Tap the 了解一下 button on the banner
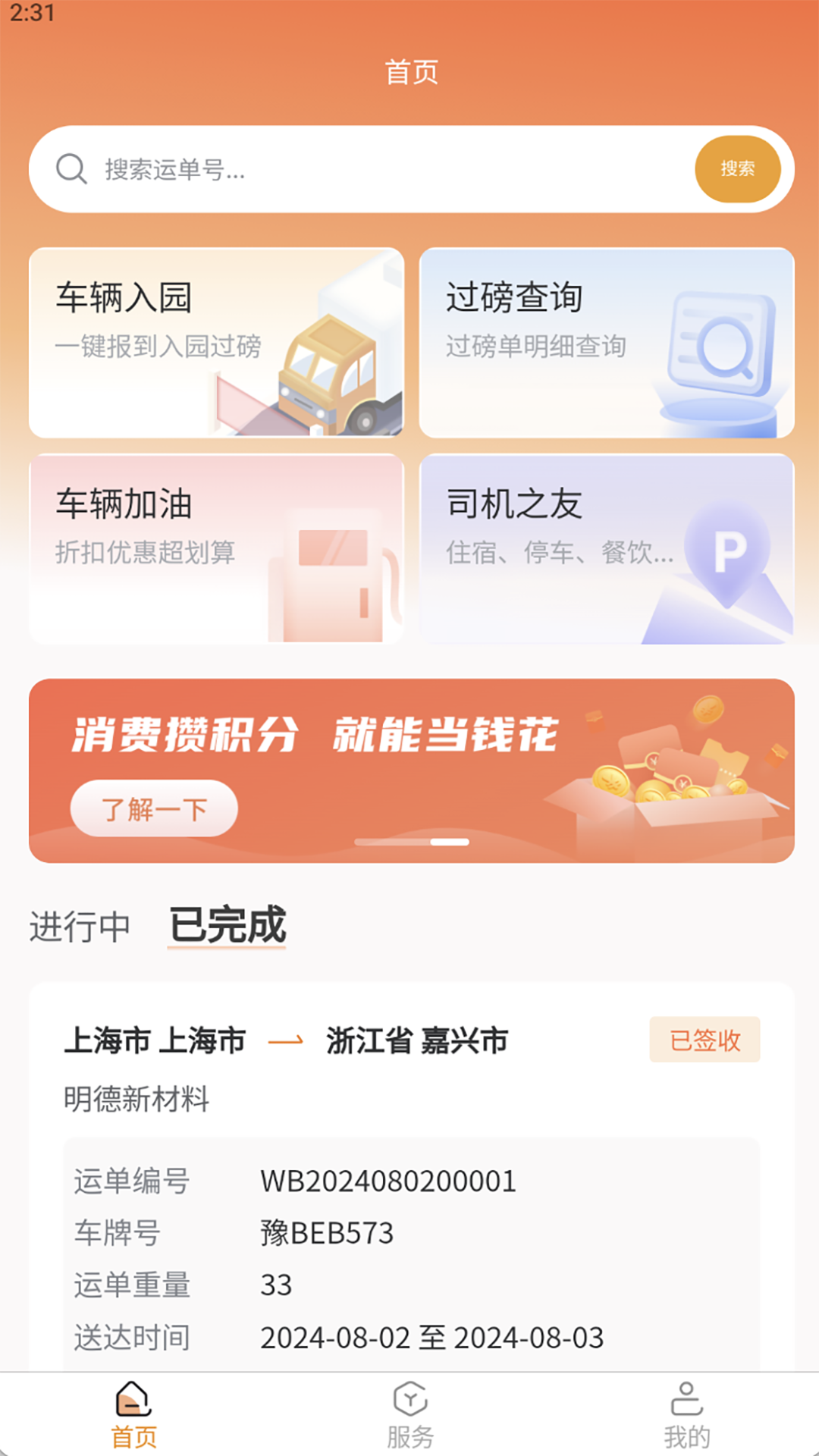Screen dimensions: 819x1456 [154, 808]
